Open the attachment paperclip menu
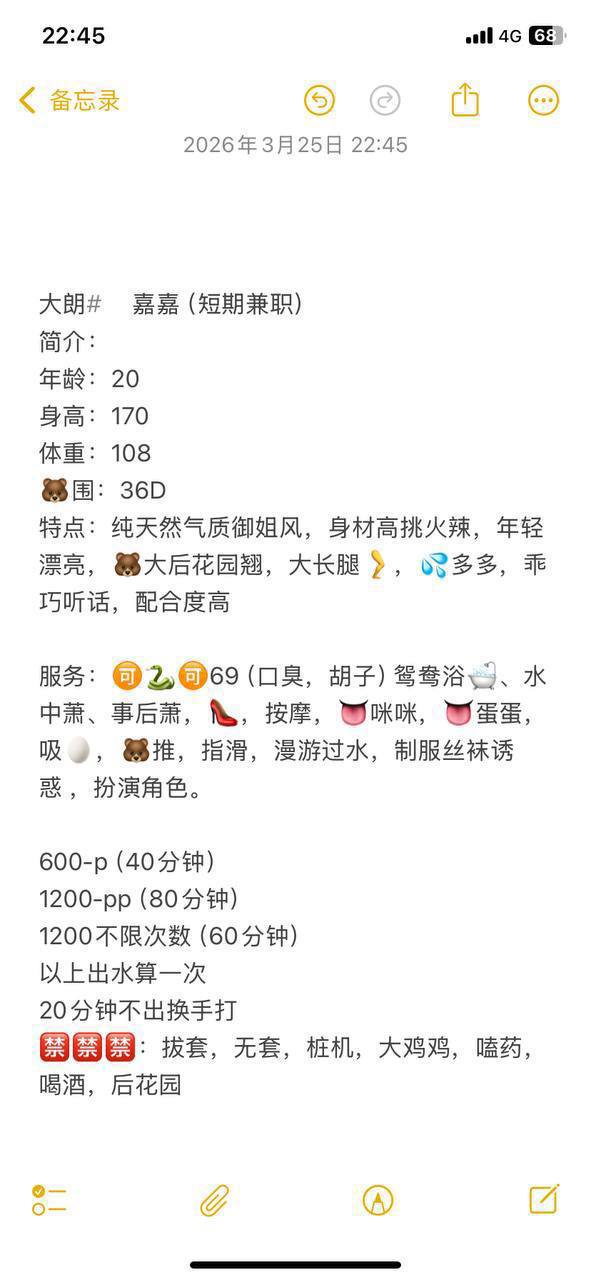Viewport: 591px width, 1280px height. pos(215,1200)
